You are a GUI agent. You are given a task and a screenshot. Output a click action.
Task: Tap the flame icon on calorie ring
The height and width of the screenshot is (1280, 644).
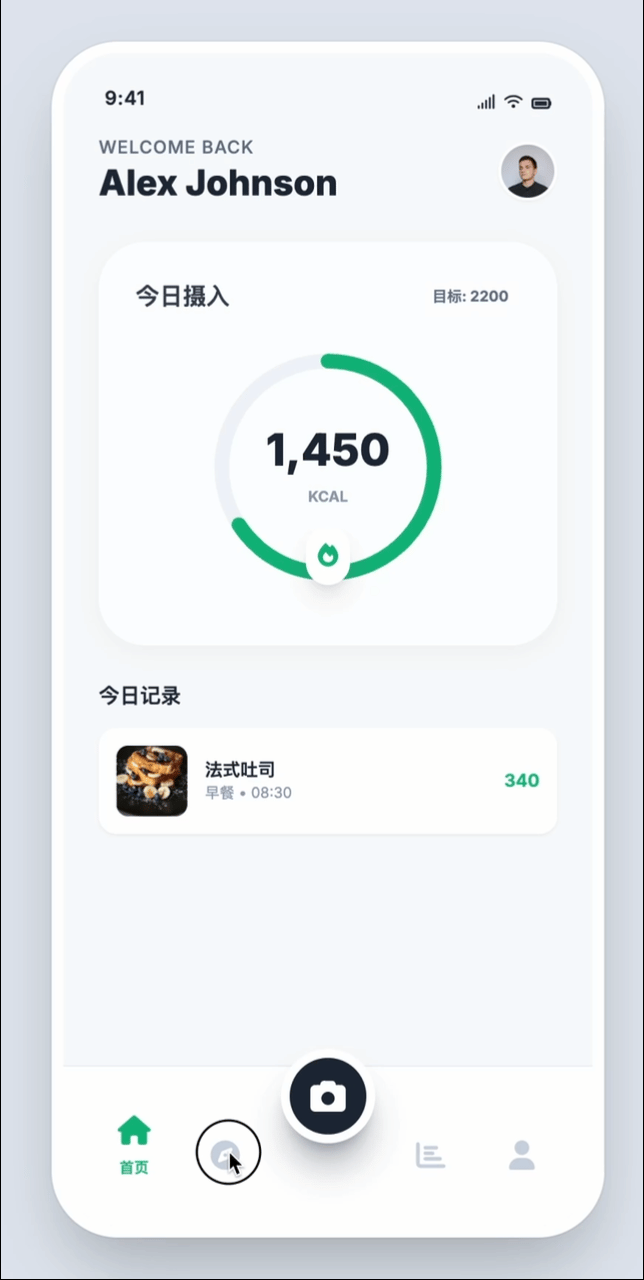coord(328,555)
